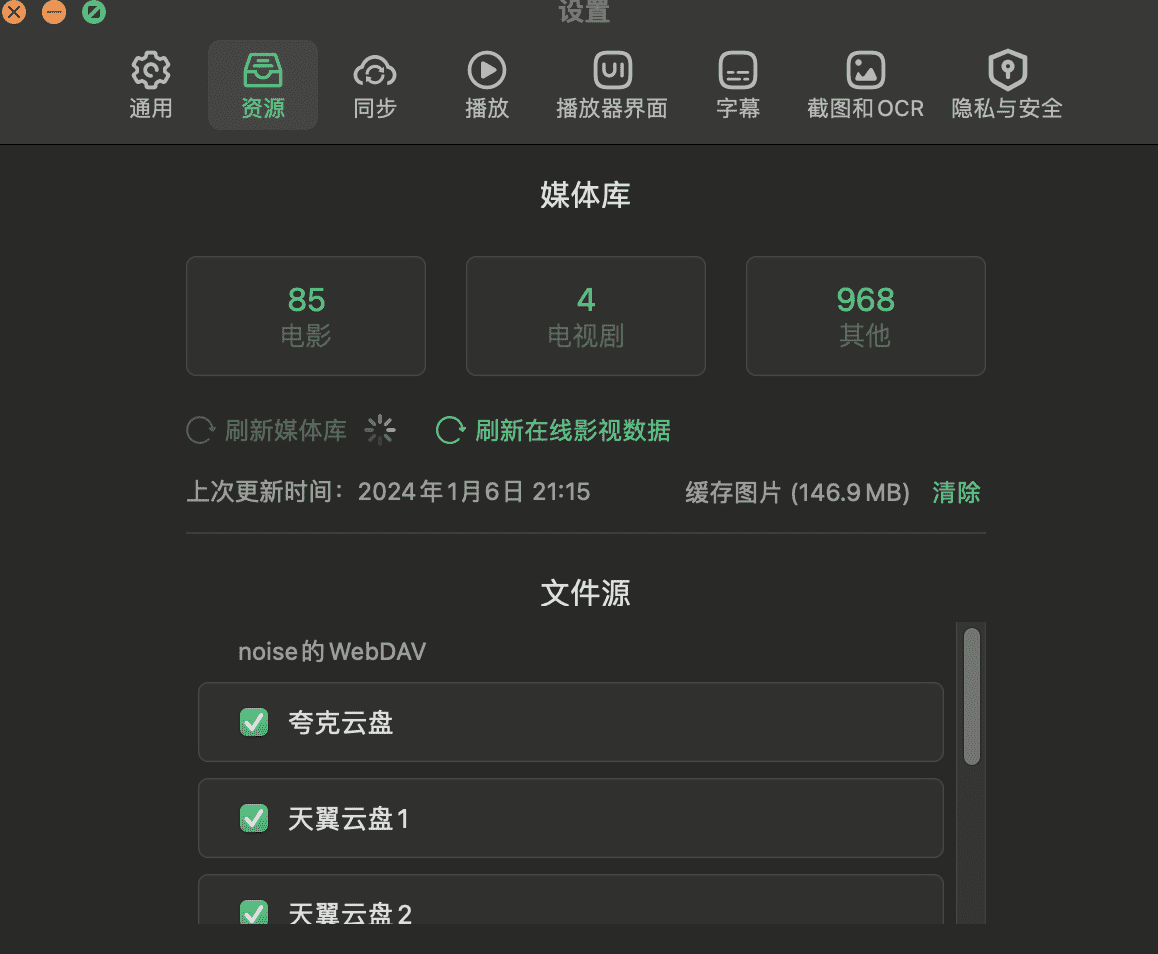Toggle the 天翼云盘1 checkbox
The image size is (1158, 954).
coord(254,819)
